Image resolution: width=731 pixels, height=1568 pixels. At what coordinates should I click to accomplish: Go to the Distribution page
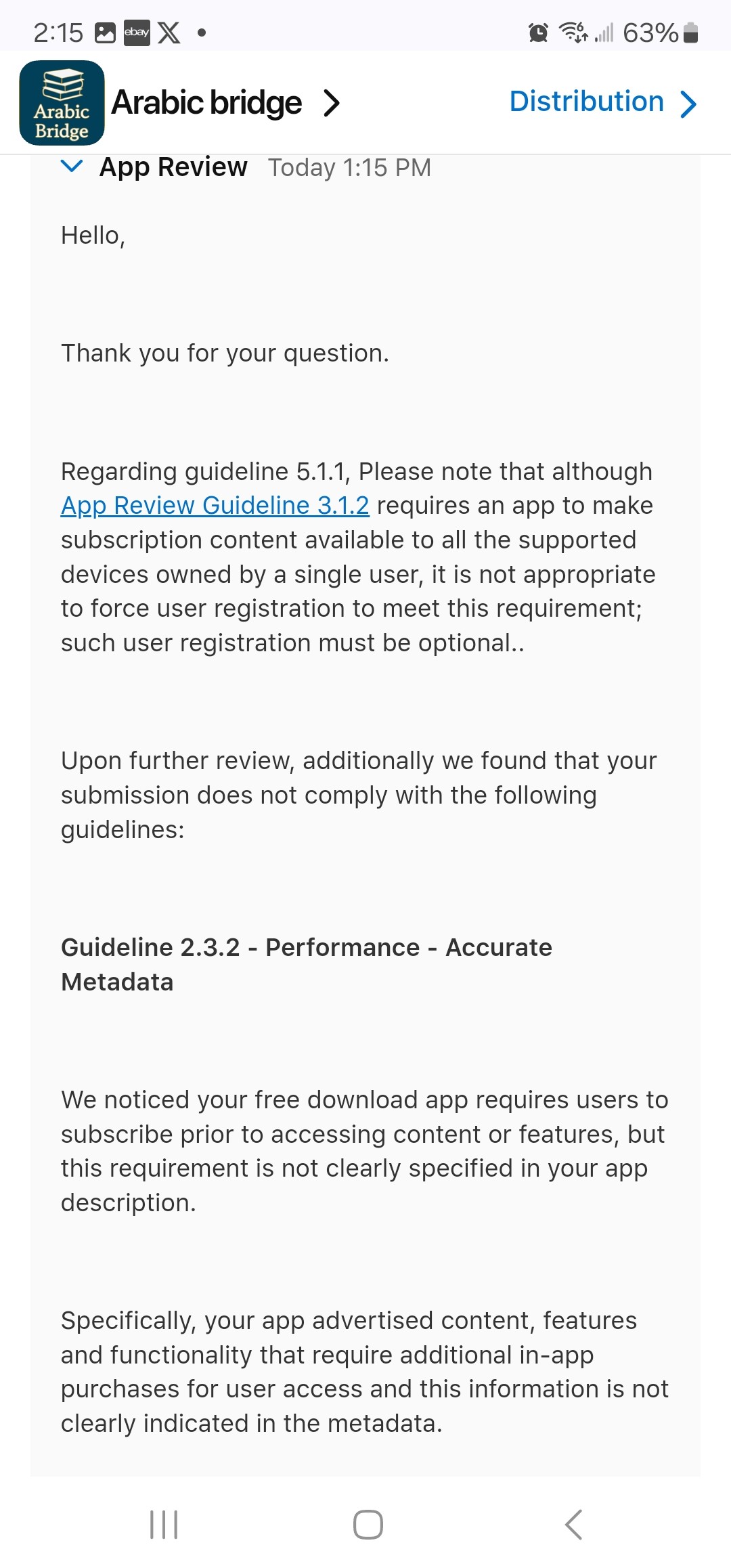pyautogui.click(x=602, y=102)
